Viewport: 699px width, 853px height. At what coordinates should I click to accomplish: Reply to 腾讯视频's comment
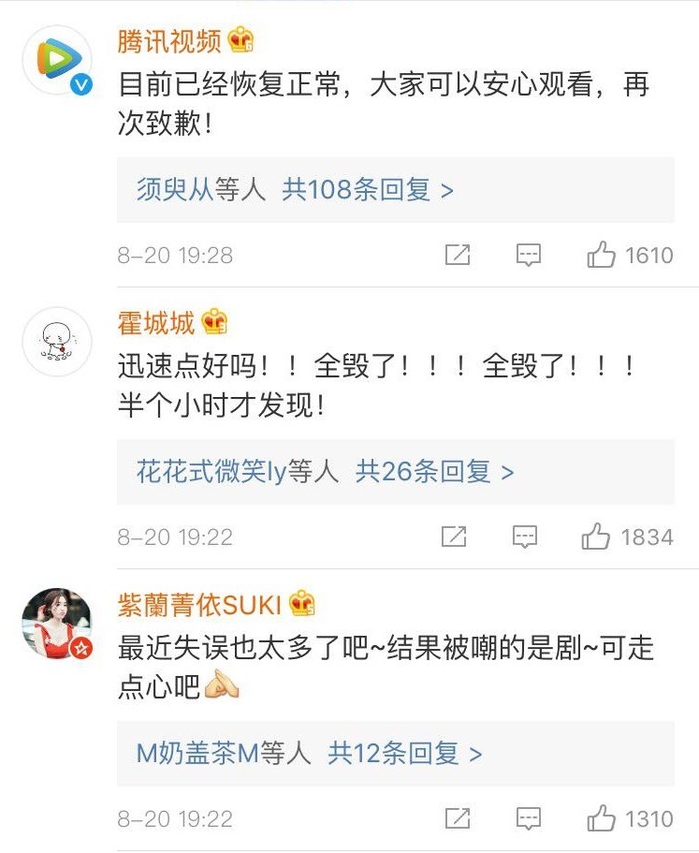coord(529,255)
